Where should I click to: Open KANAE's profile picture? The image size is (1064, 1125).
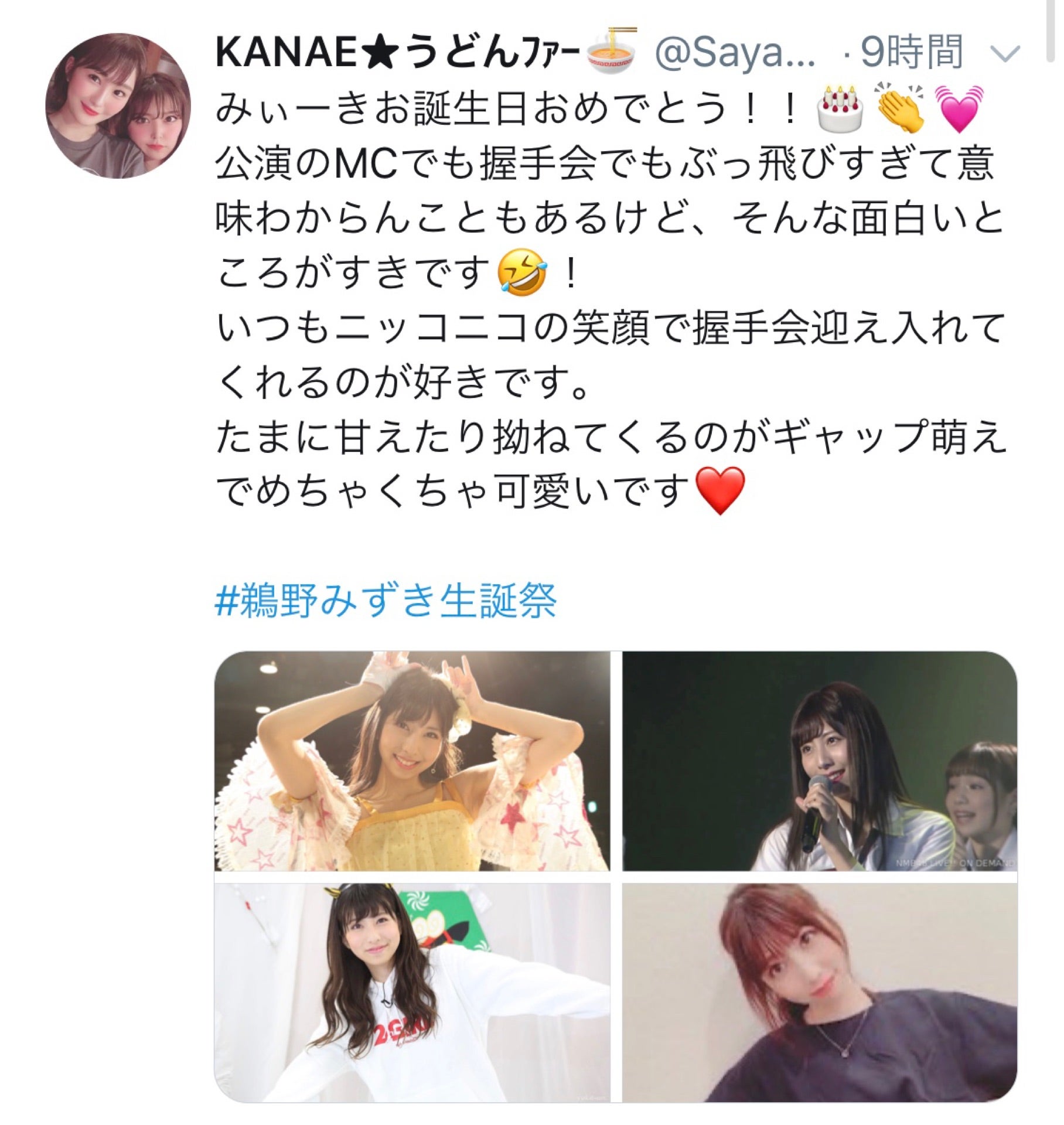(x=118, y=106)
